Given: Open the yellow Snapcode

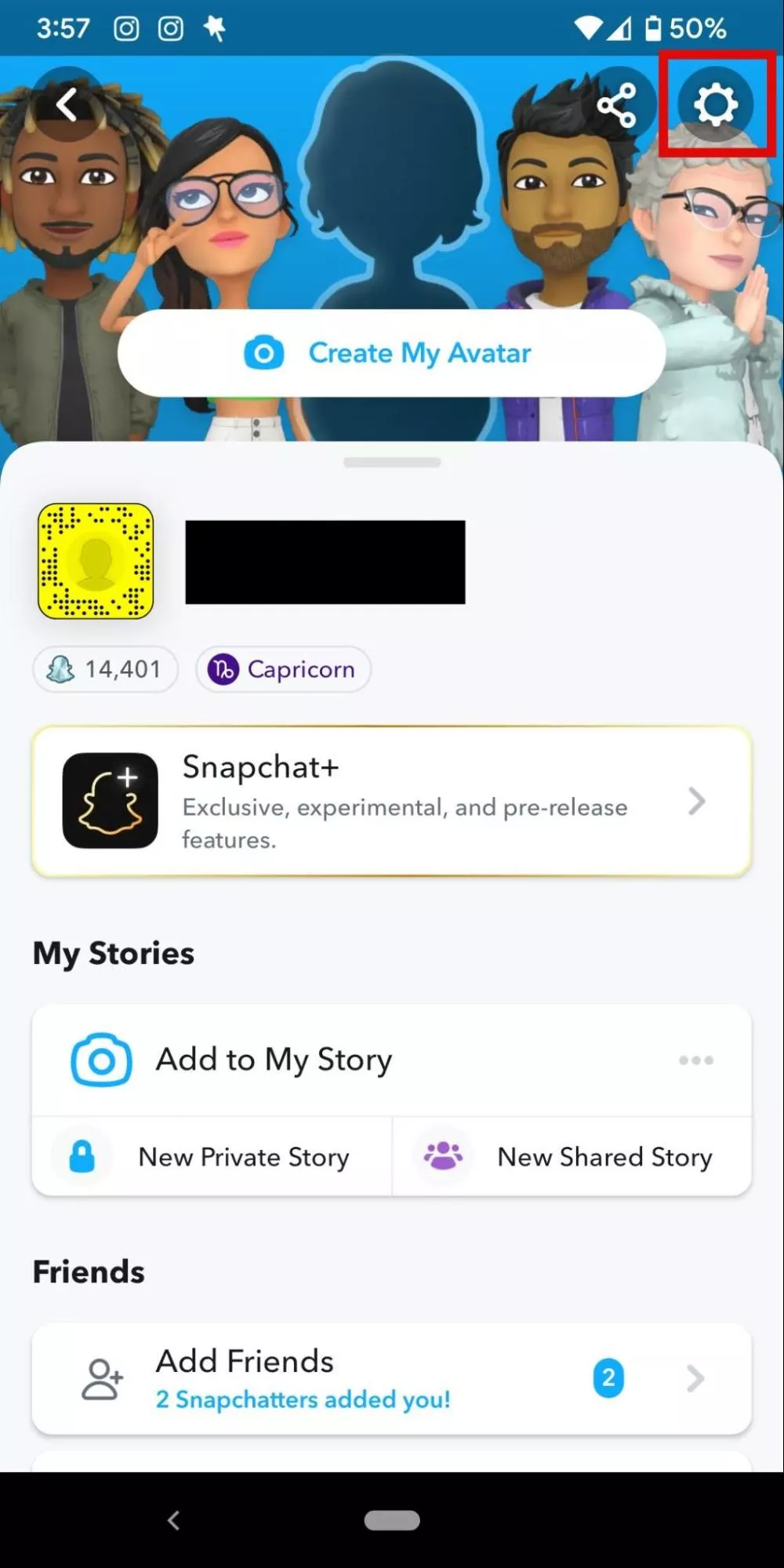Looking at the screenshot, I should [x=96, y=561].
